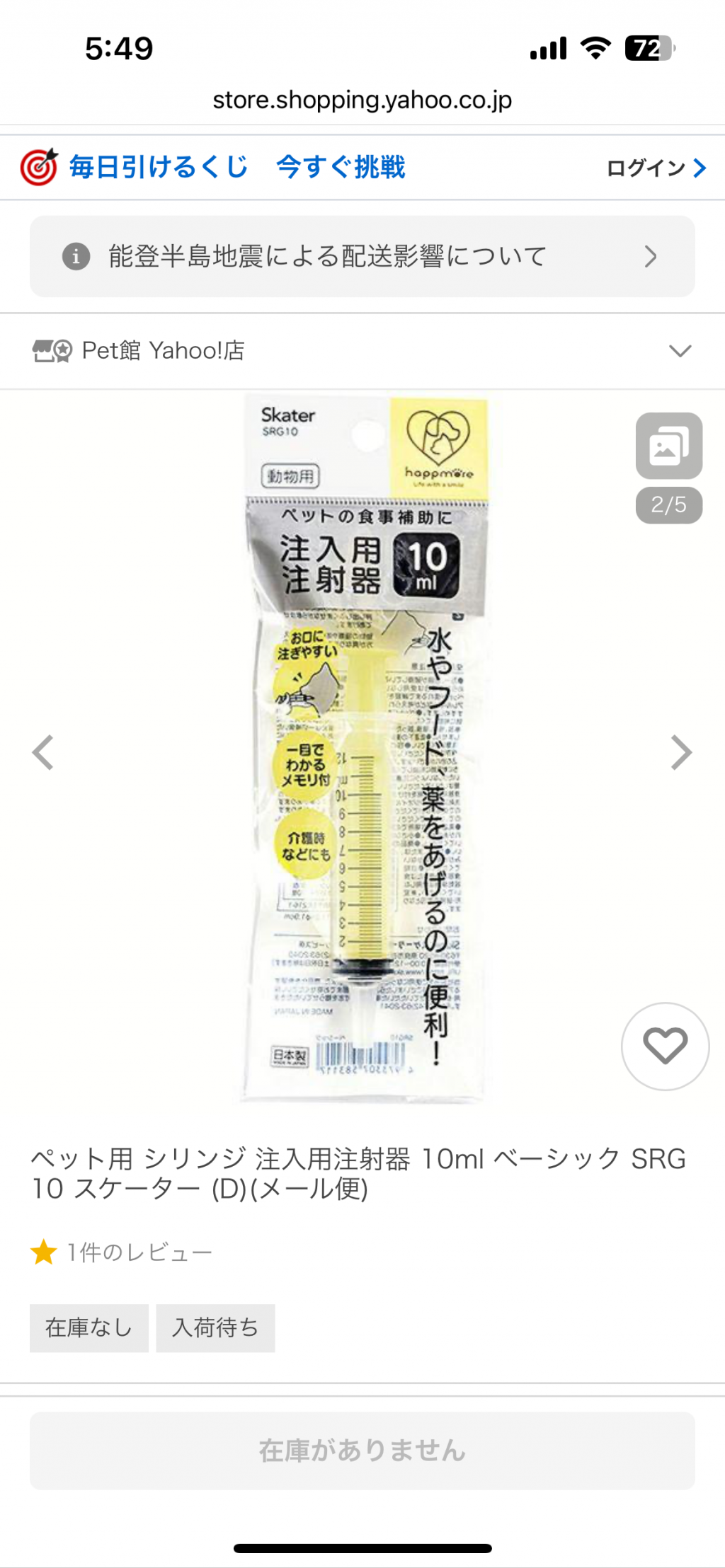Tap the 入荷待ち chip

click(215, 1328)
